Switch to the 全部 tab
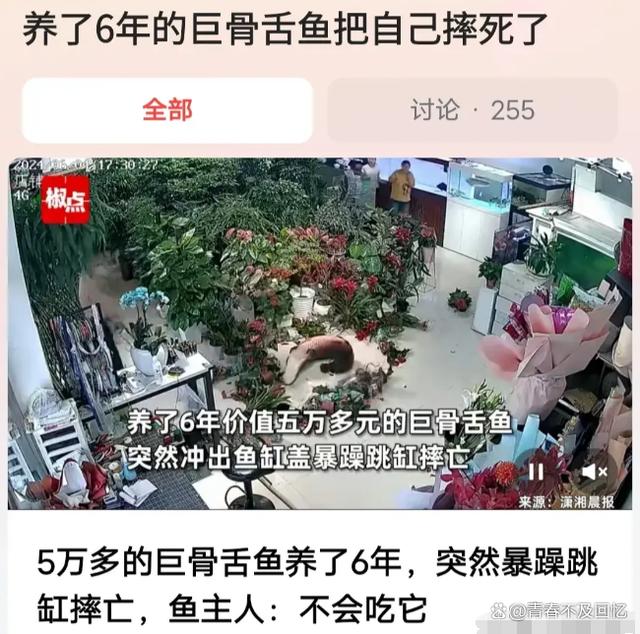Image resolution: width=640 pixels, height=634 pixels. [167, 111]
